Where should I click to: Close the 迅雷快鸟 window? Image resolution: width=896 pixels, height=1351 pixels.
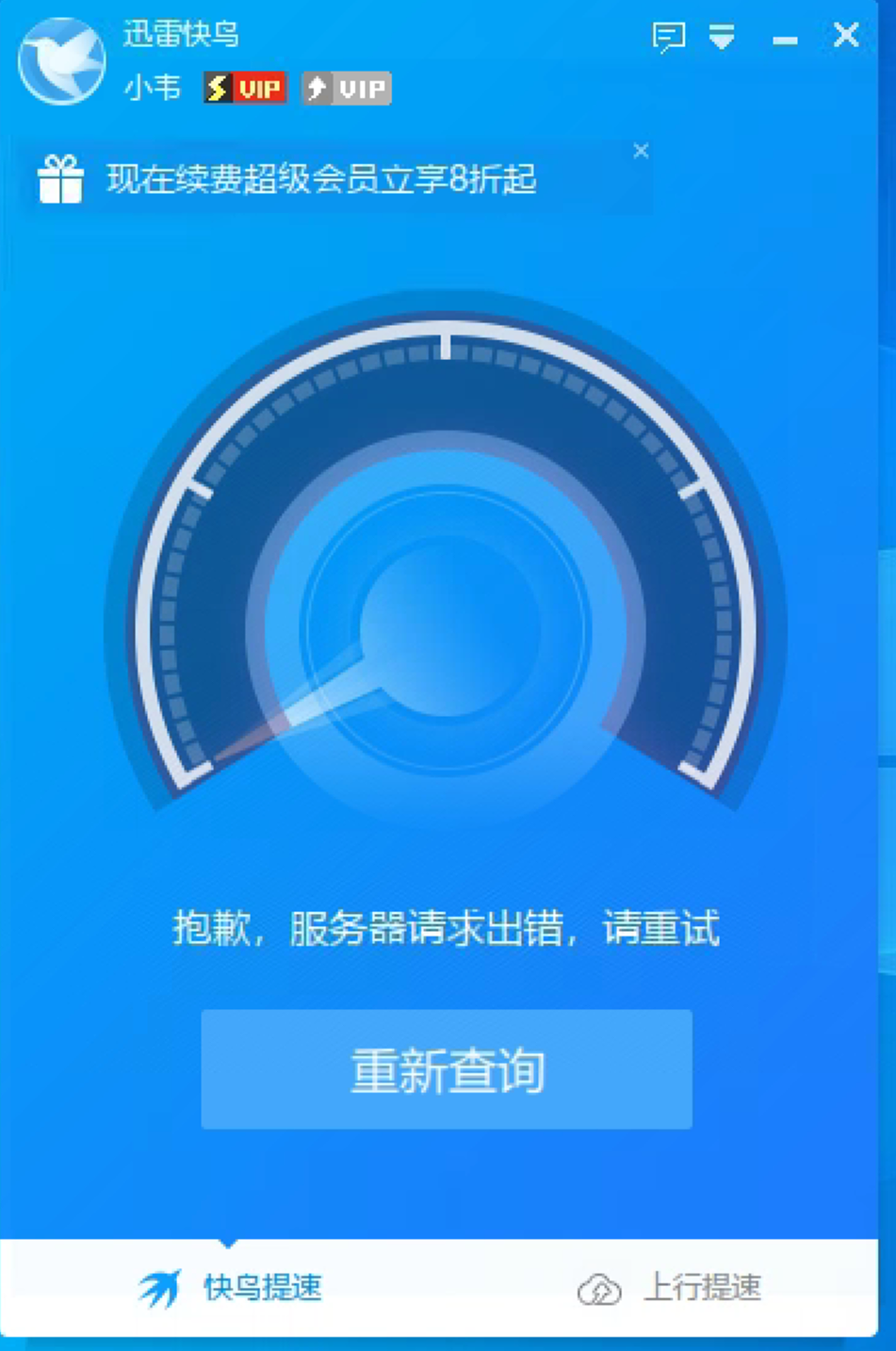tap(846, 36)
